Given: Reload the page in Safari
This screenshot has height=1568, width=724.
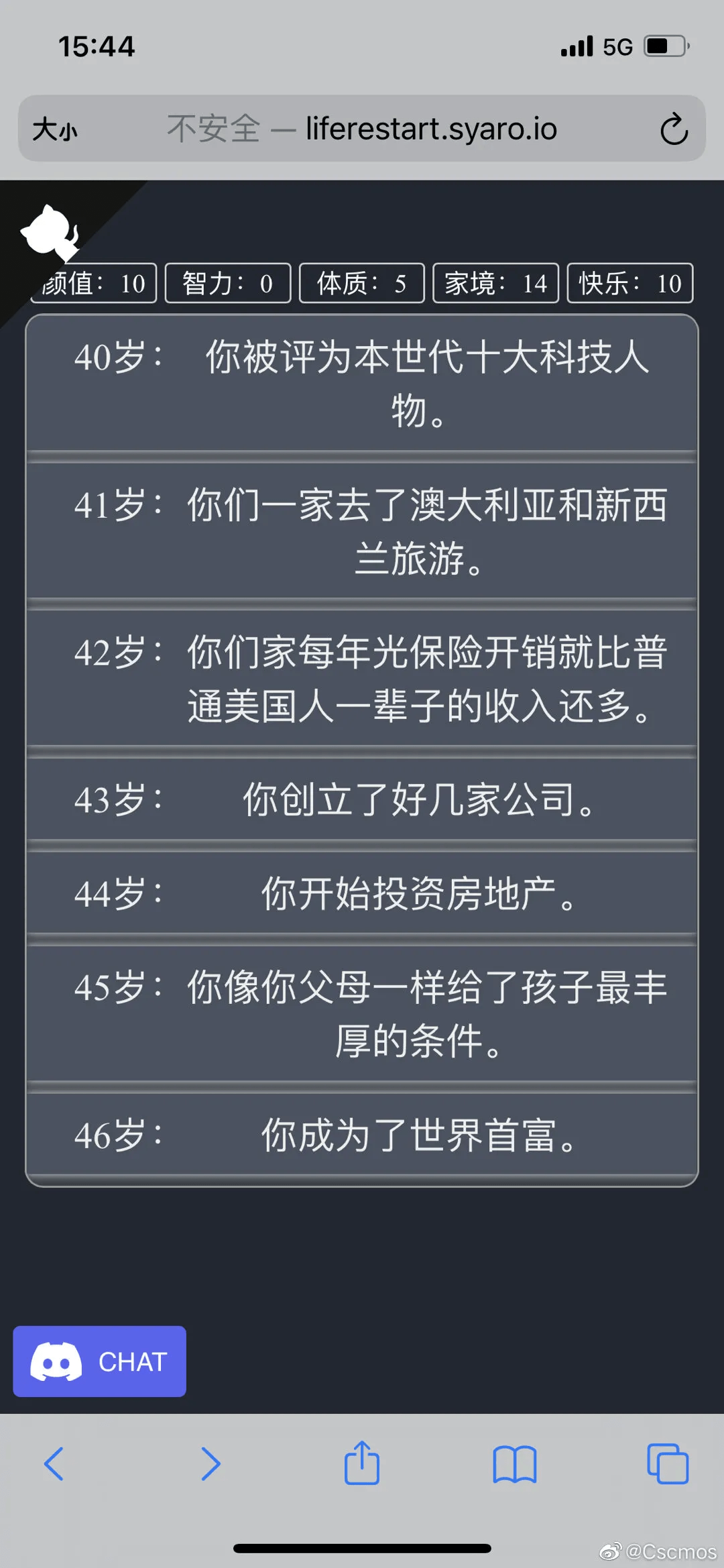Looking at the screenshot, I should click(674, 129).
